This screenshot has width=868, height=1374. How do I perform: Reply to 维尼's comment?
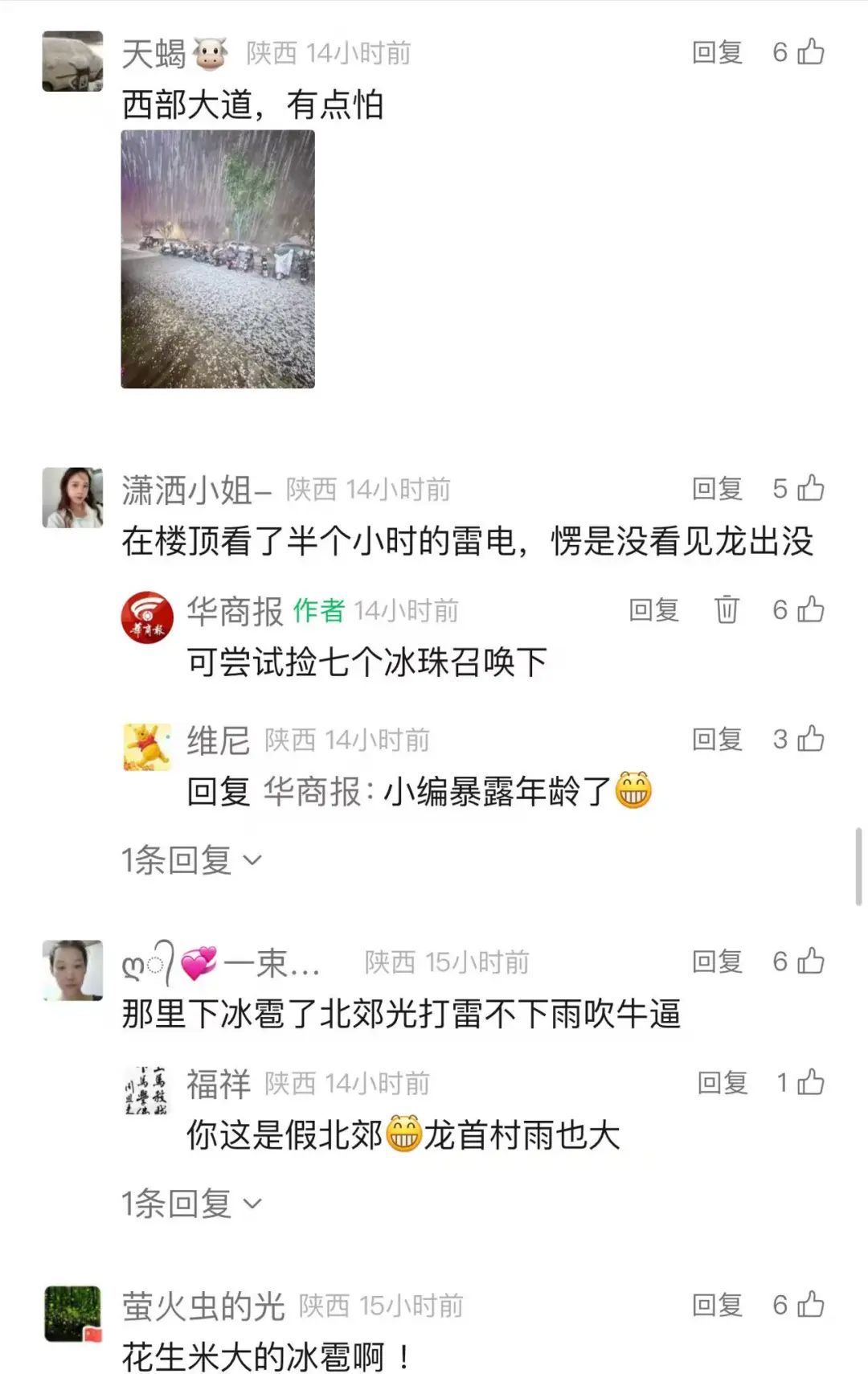click(717, 739)
